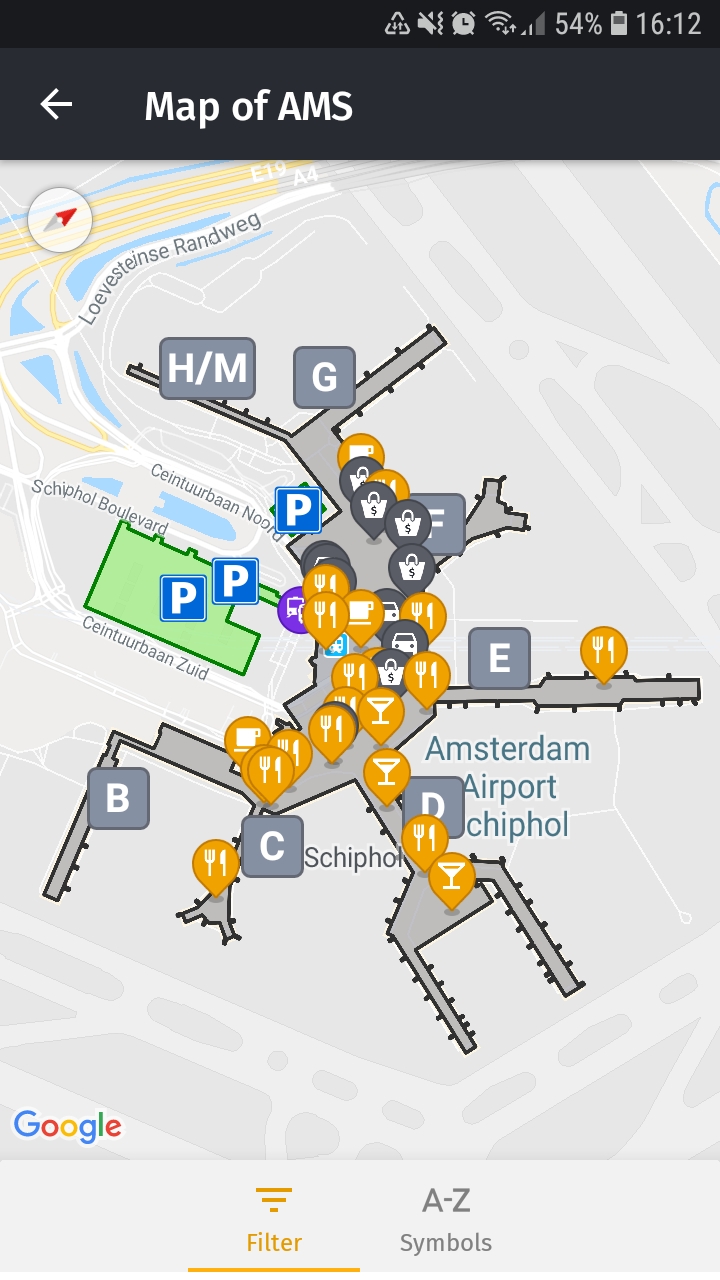Select the car rental pin on the map

coord(404,641)
